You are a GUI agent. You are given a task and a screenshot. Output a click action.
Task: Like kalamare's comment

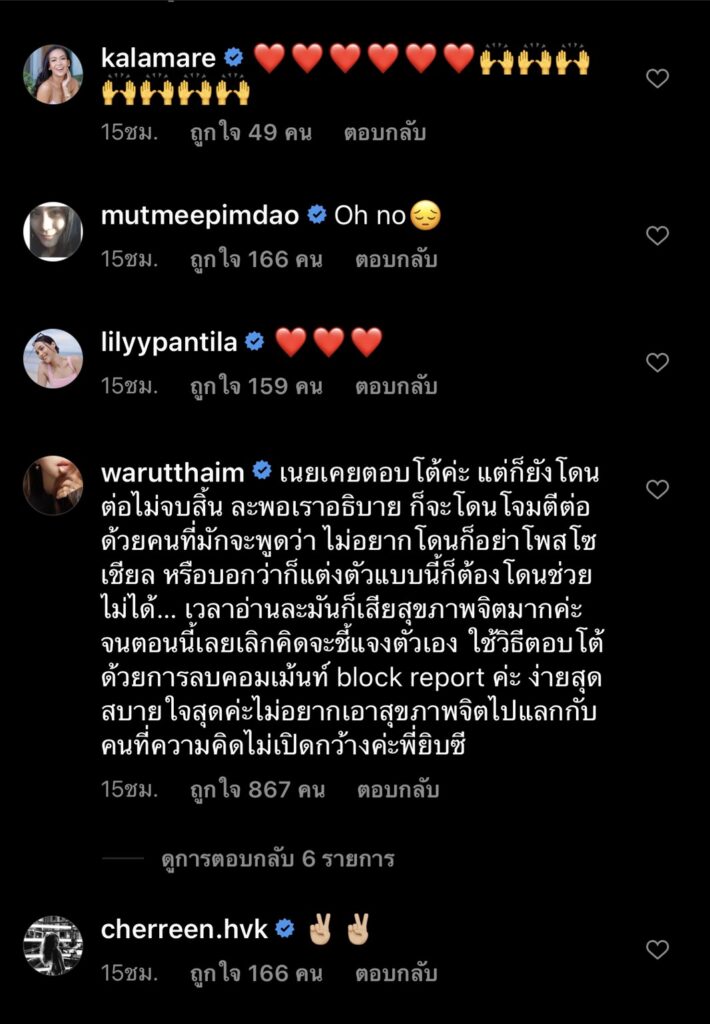tap(657, 78)
